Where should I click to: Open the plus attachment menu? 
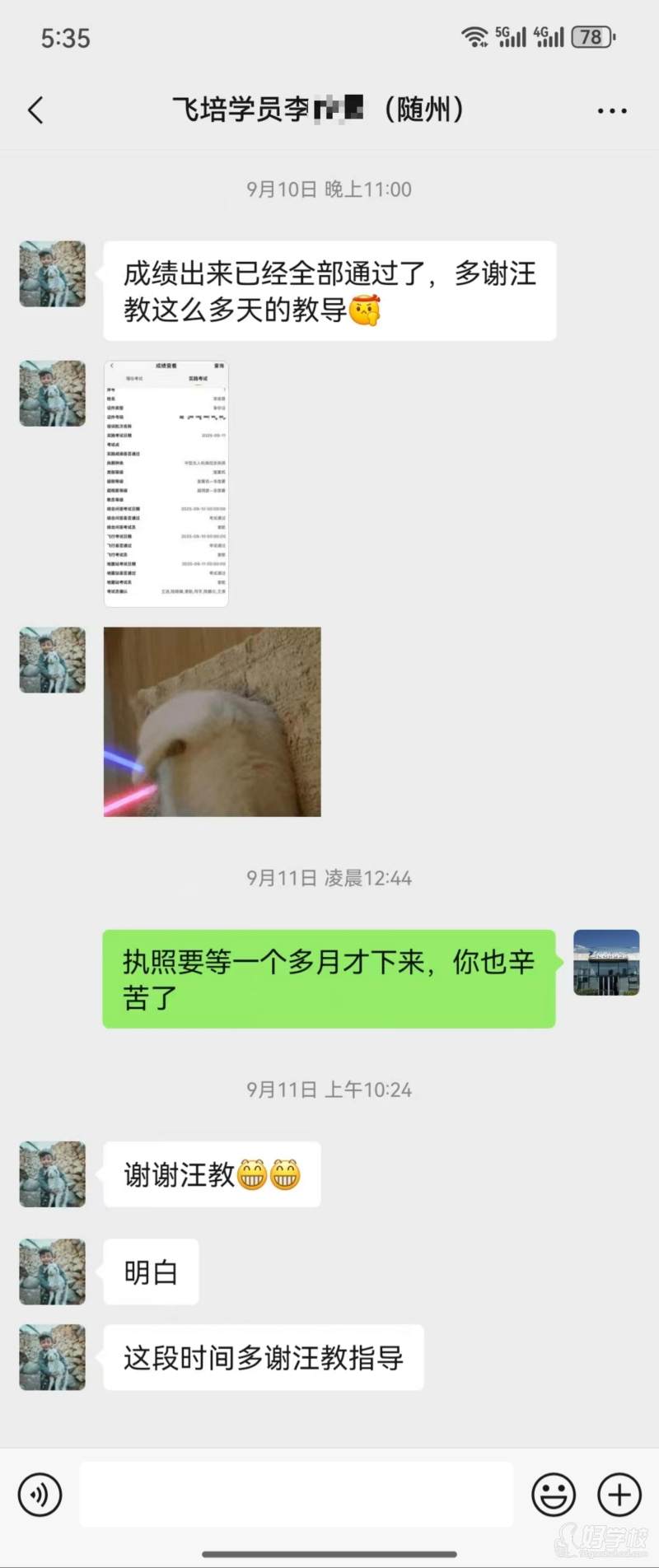tap(619, 1493)
